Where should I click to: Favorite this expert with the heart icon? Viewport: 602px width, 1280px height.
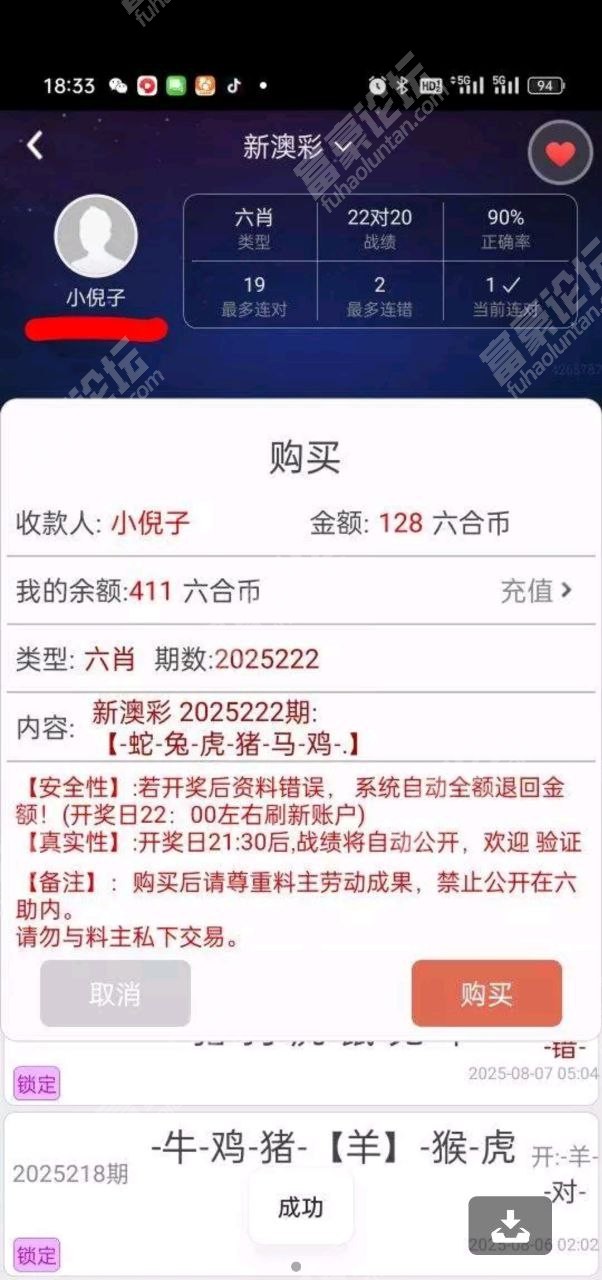[x=560, y=153]
